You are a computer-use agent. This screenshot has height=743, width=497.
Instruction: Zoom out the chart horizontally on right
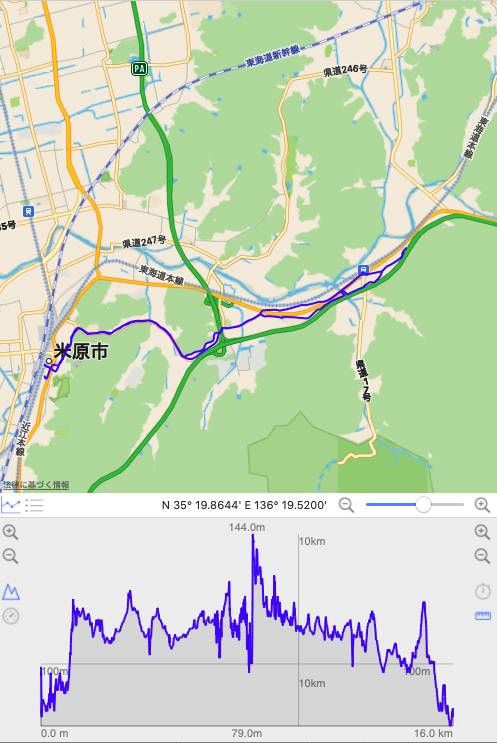pyautogui.click(x=482, y=556)
